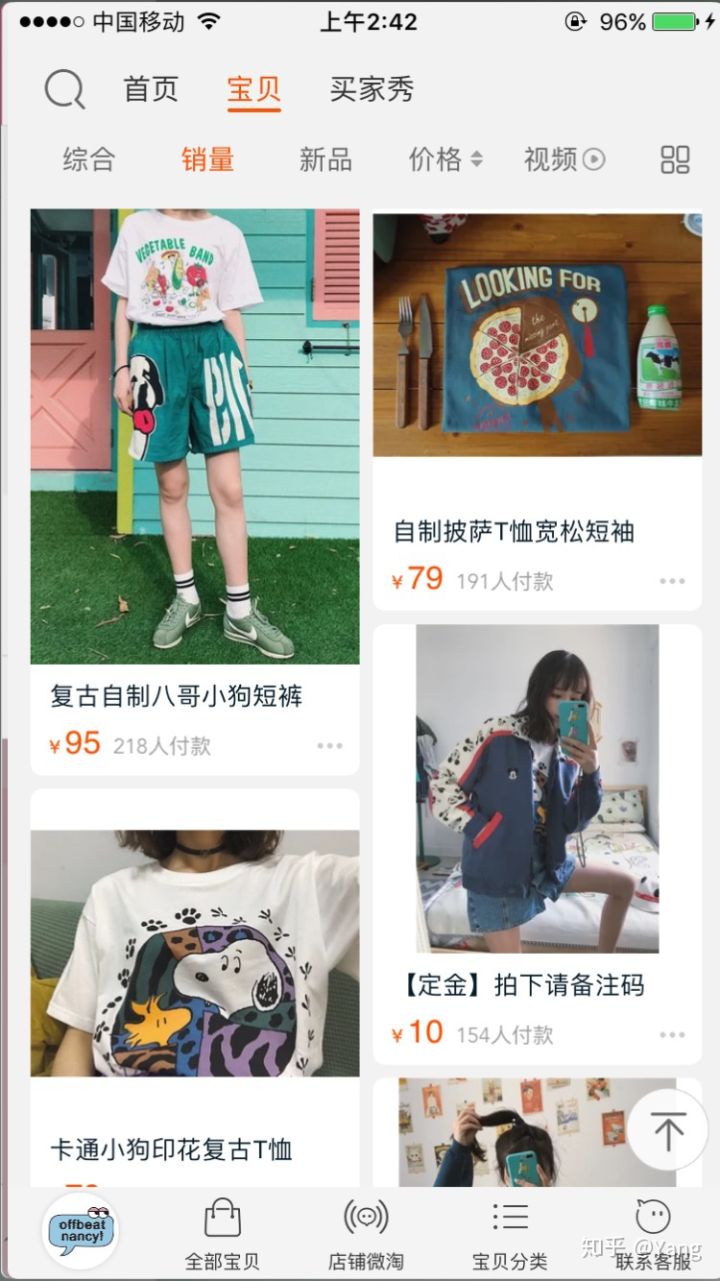
Task: Filter items by 视频
Action: pos(564,159)
